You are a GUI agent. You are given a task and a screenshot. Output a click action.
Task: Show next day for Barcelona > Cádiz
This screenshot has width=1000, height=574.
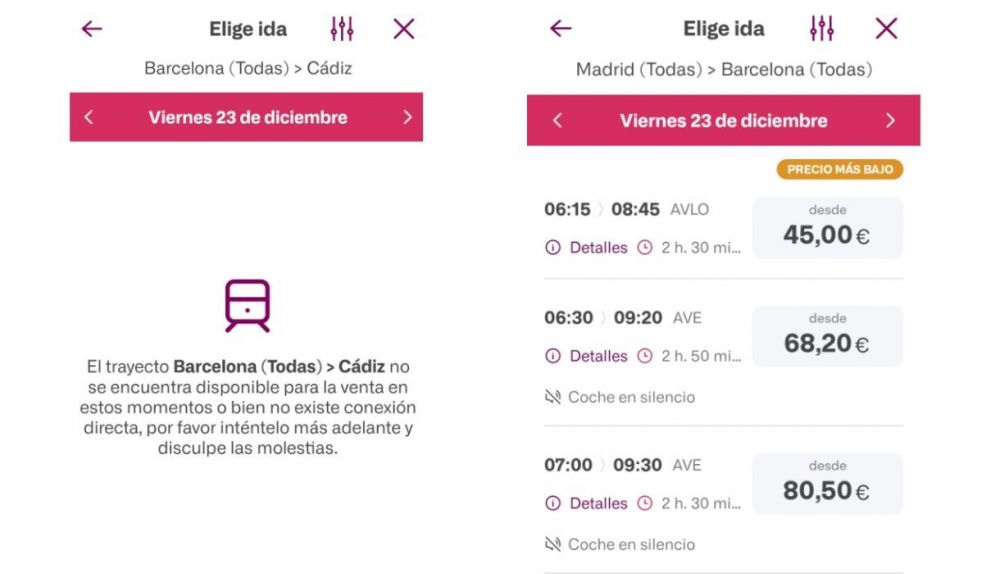(x=407, y=117)
